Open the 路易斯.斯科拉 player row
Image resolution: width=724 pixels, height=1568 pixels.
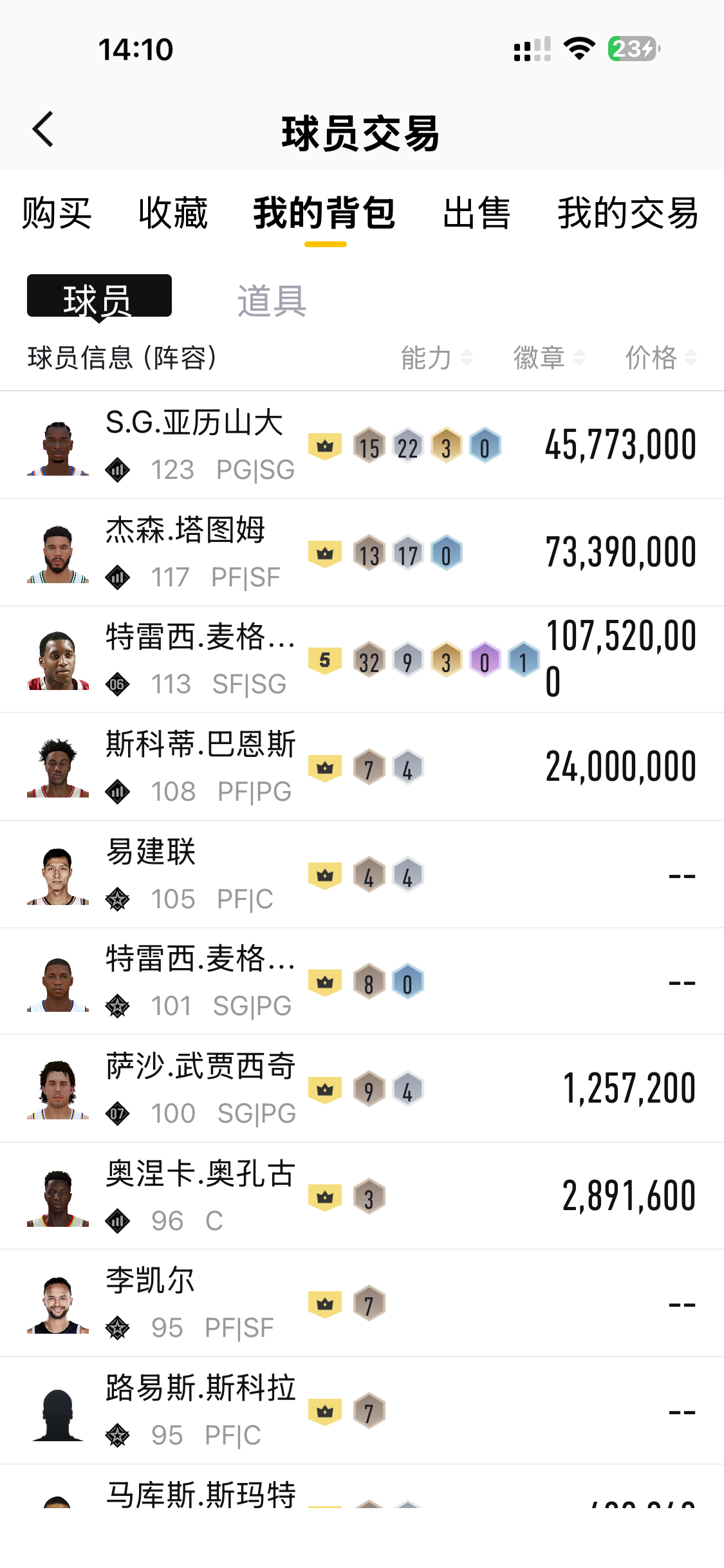coord(362,1410)
